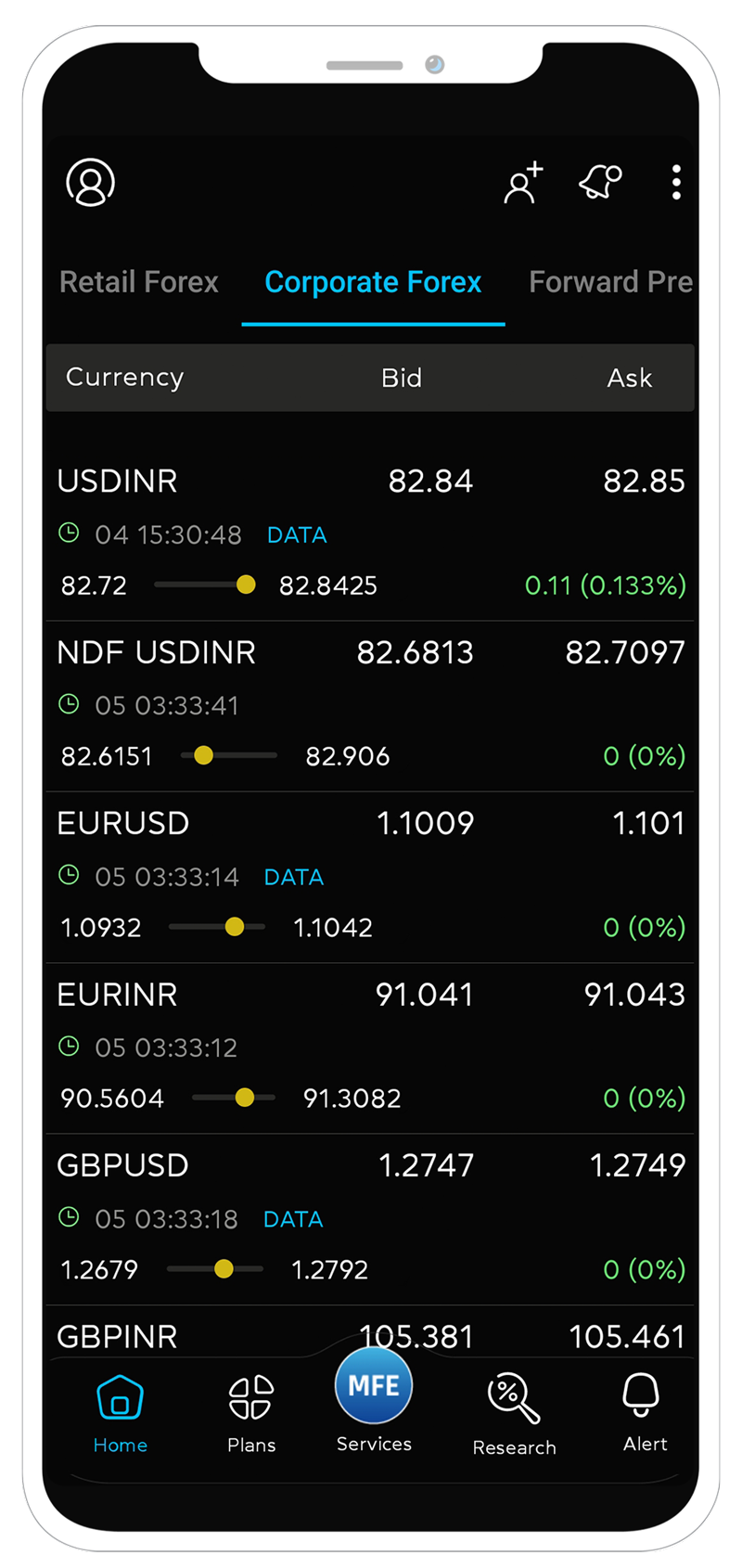Open the Forward Premium tab
Screen dimensions: 742x1568
point(610,282)
